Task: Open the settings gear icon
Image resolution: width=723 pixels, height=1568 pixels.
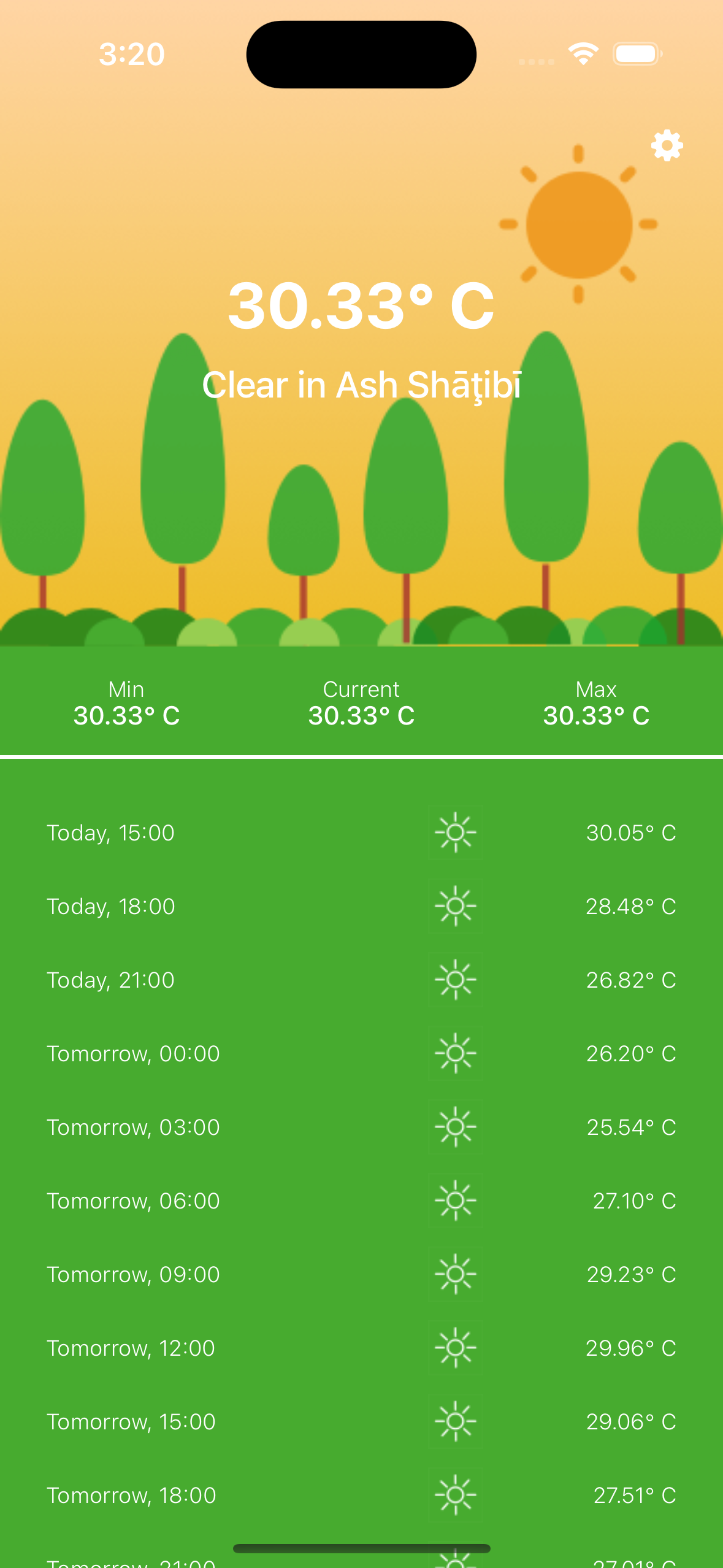Action: coord(666,145)
